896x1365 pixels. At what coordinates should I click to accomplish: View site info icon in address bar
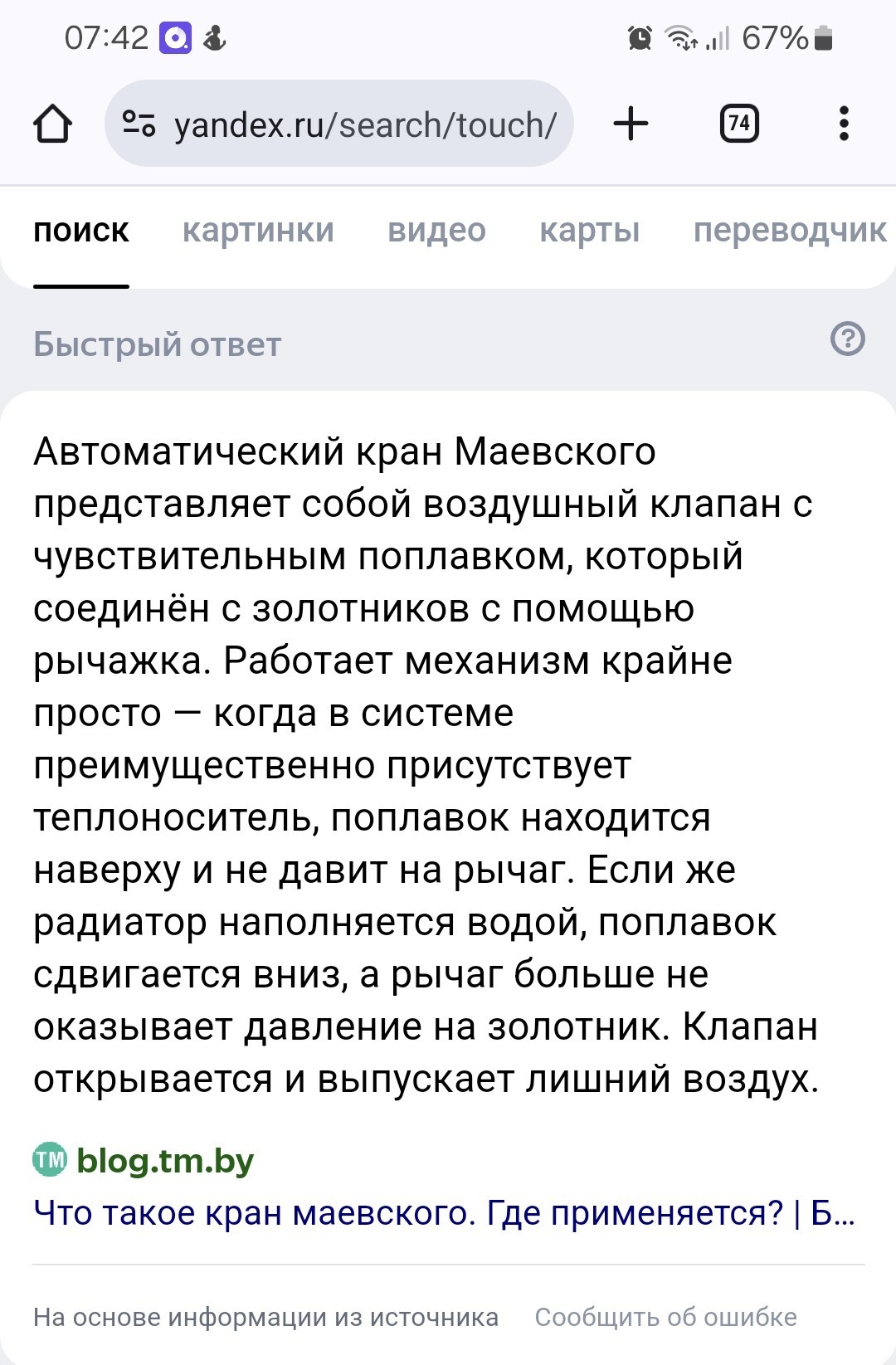point(139,124)
